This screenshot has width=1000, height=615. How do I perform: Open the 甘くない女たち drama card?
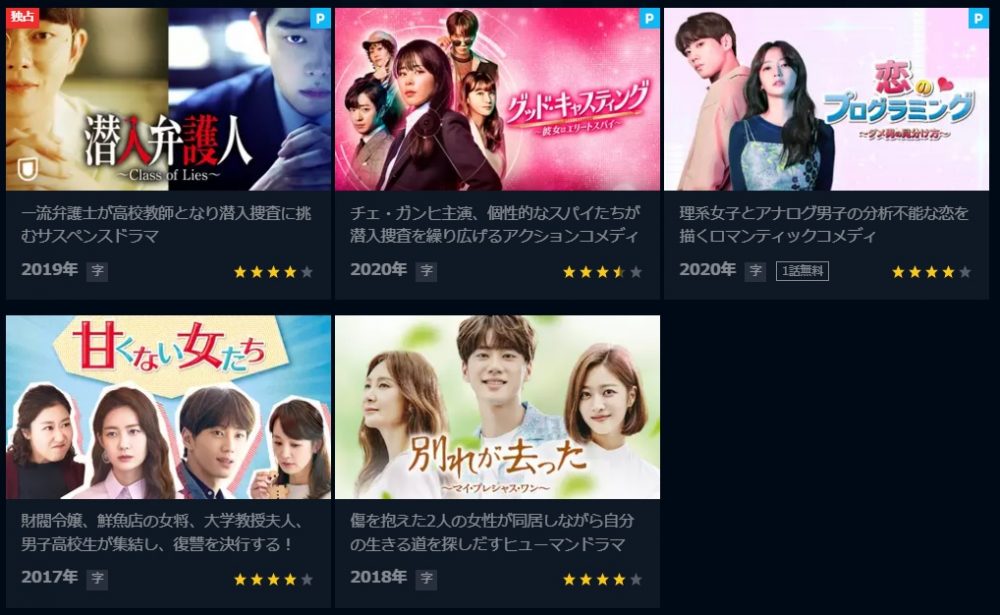pos(168,407)
